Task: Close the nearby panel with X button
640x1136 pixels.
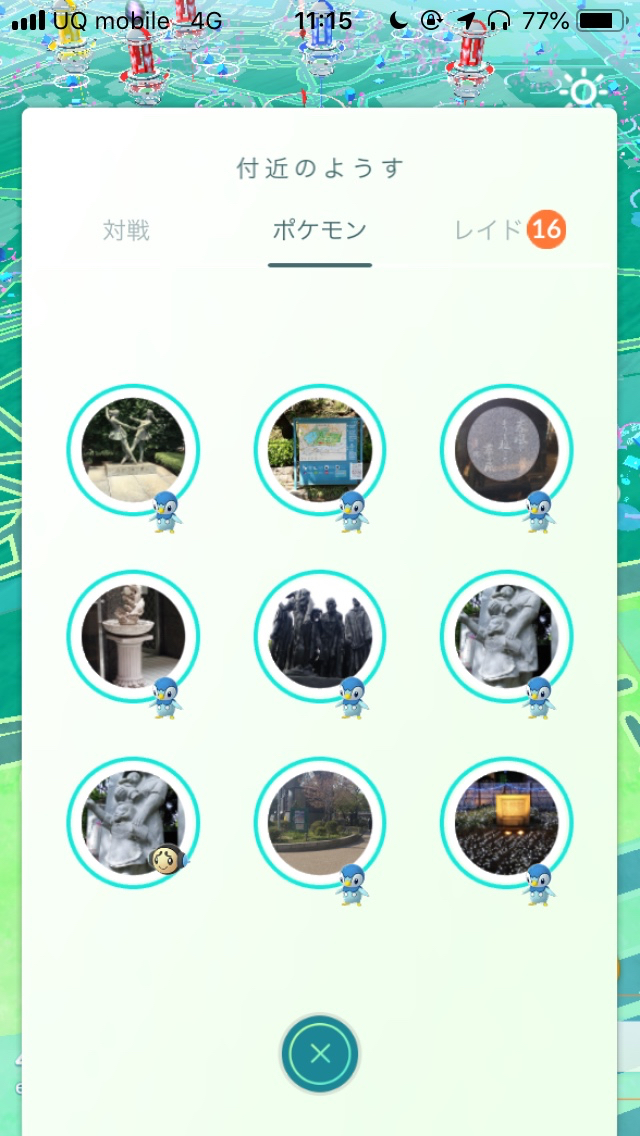Action: tap(320, 1053)
